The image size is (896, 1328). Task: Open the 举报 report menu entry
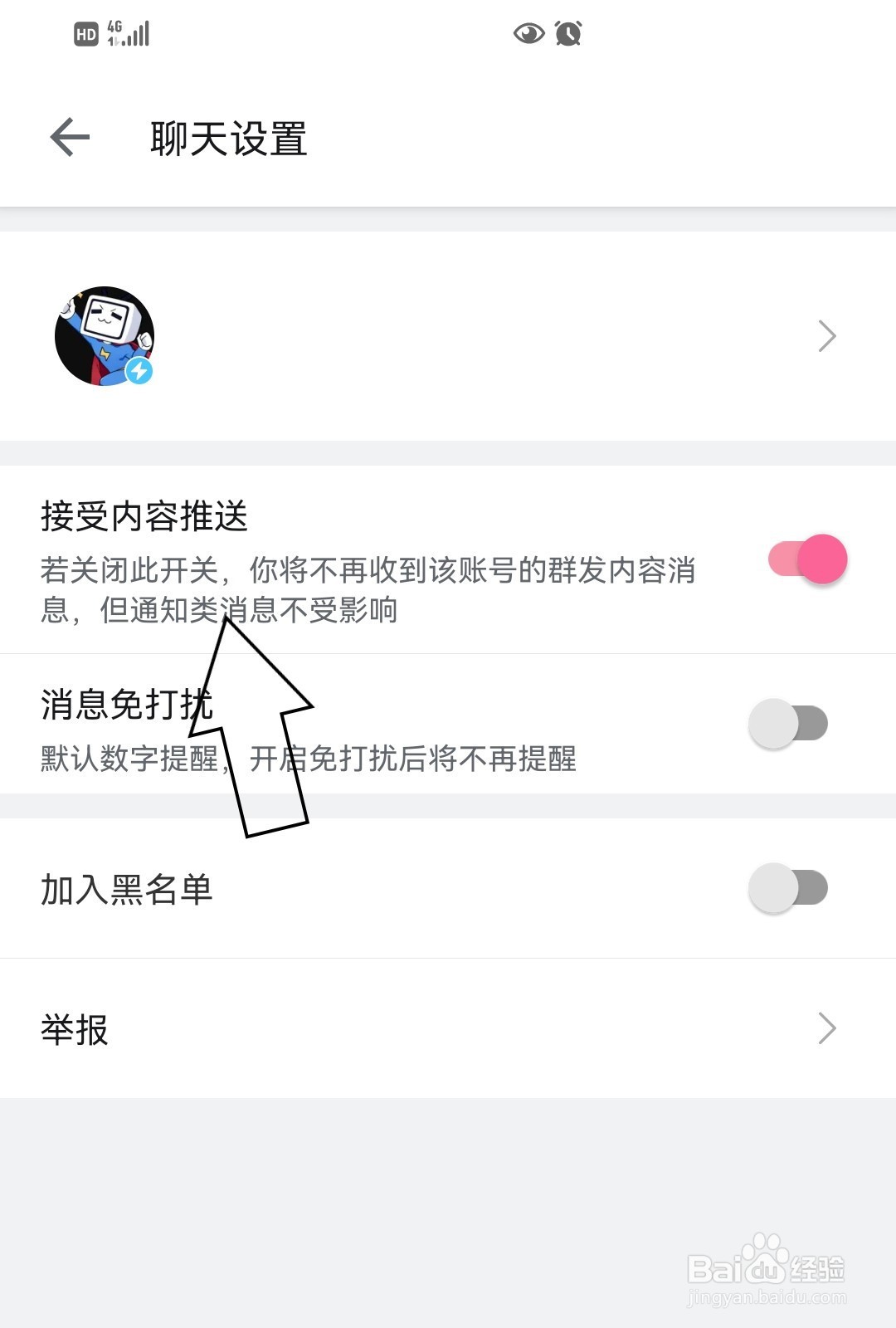tap(73, 1030)
